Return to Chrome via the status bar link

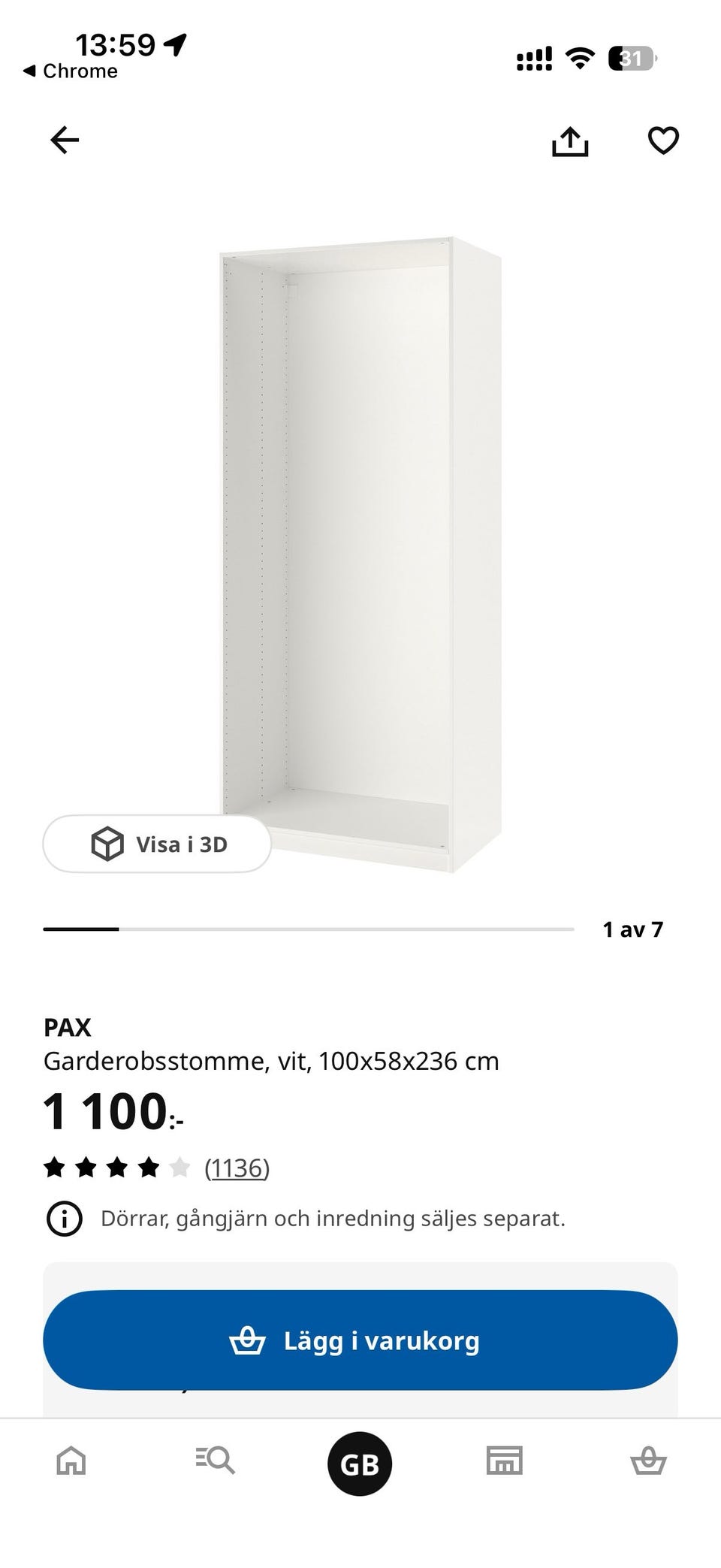point(71,71)
